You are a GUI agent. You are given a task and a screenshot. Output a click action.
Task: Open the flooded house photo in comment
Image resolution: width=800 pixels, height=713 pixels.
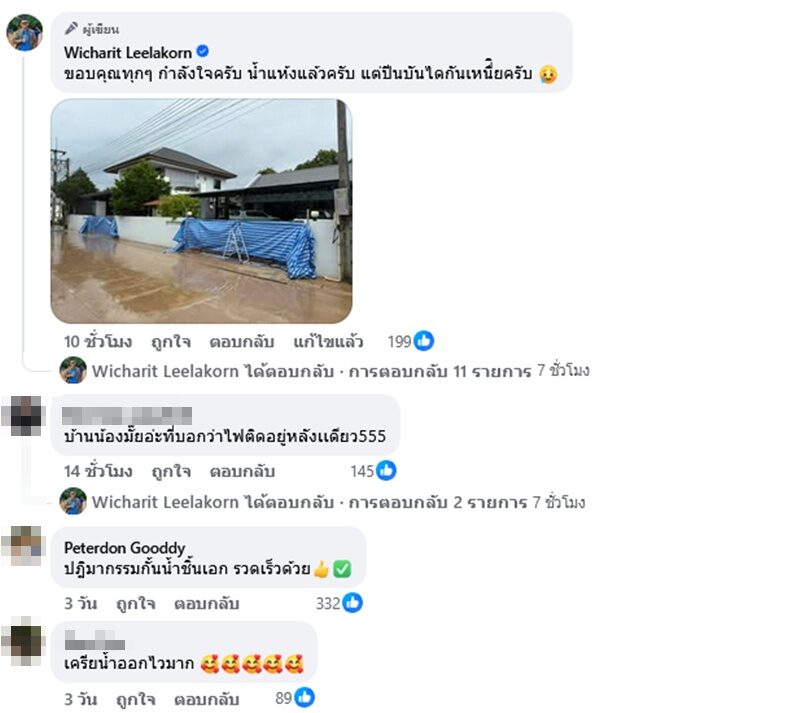point(201,210)
